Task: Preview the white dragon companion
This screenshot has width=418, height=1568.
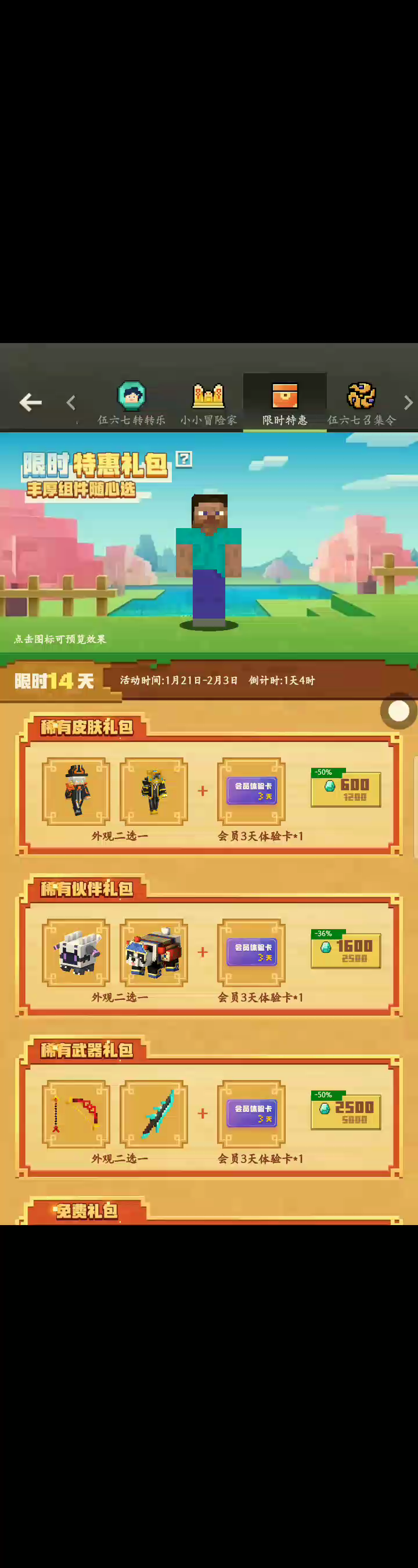Action: point(76,952)
